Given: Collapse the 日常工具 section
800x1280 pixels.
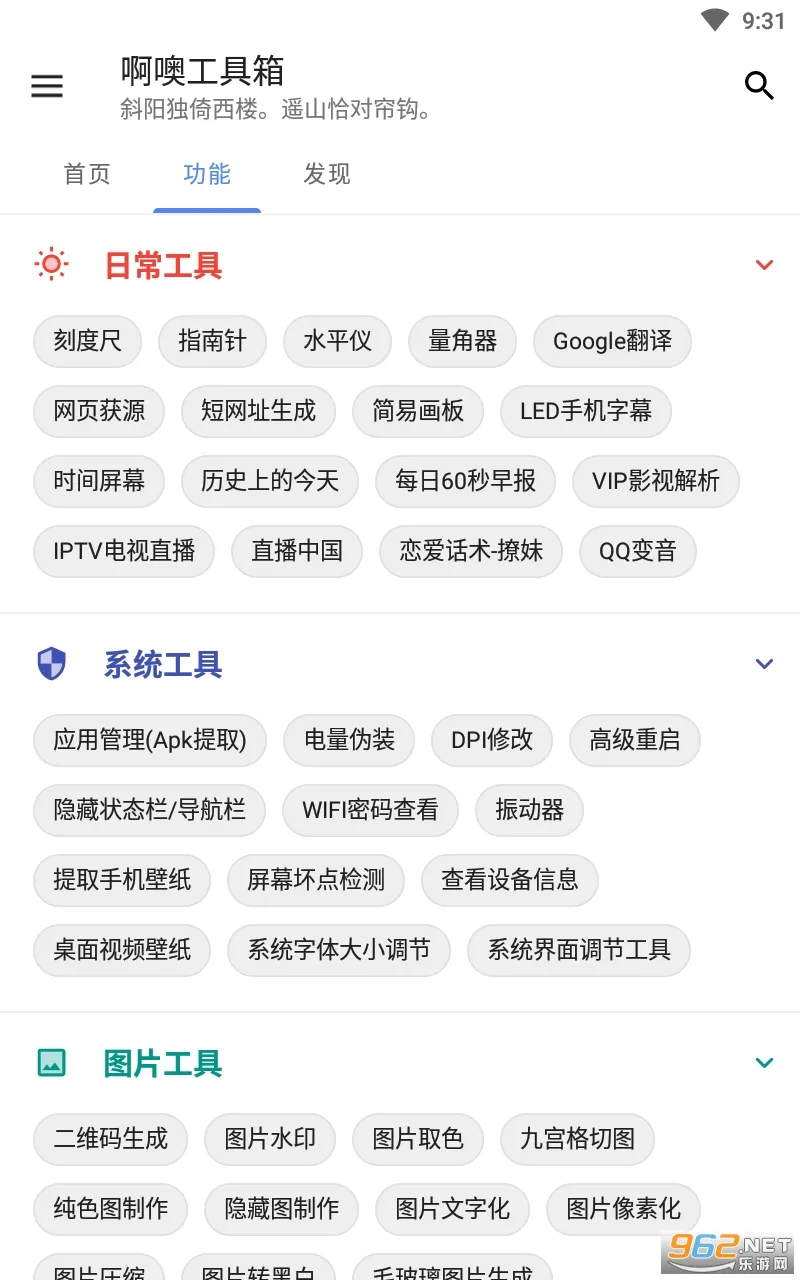Looking at the screenshot, I should click(765, 264).
